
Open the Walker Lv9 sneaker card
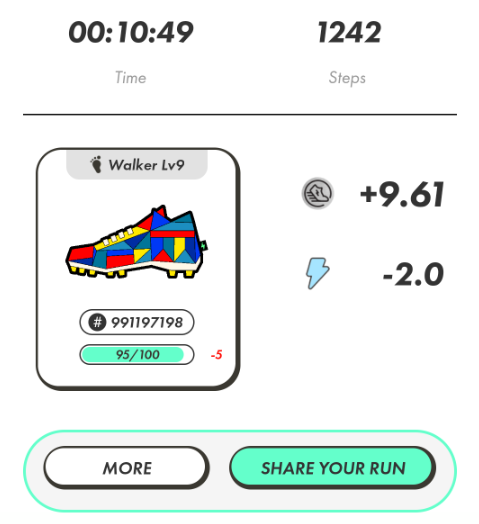click(138, 269)
